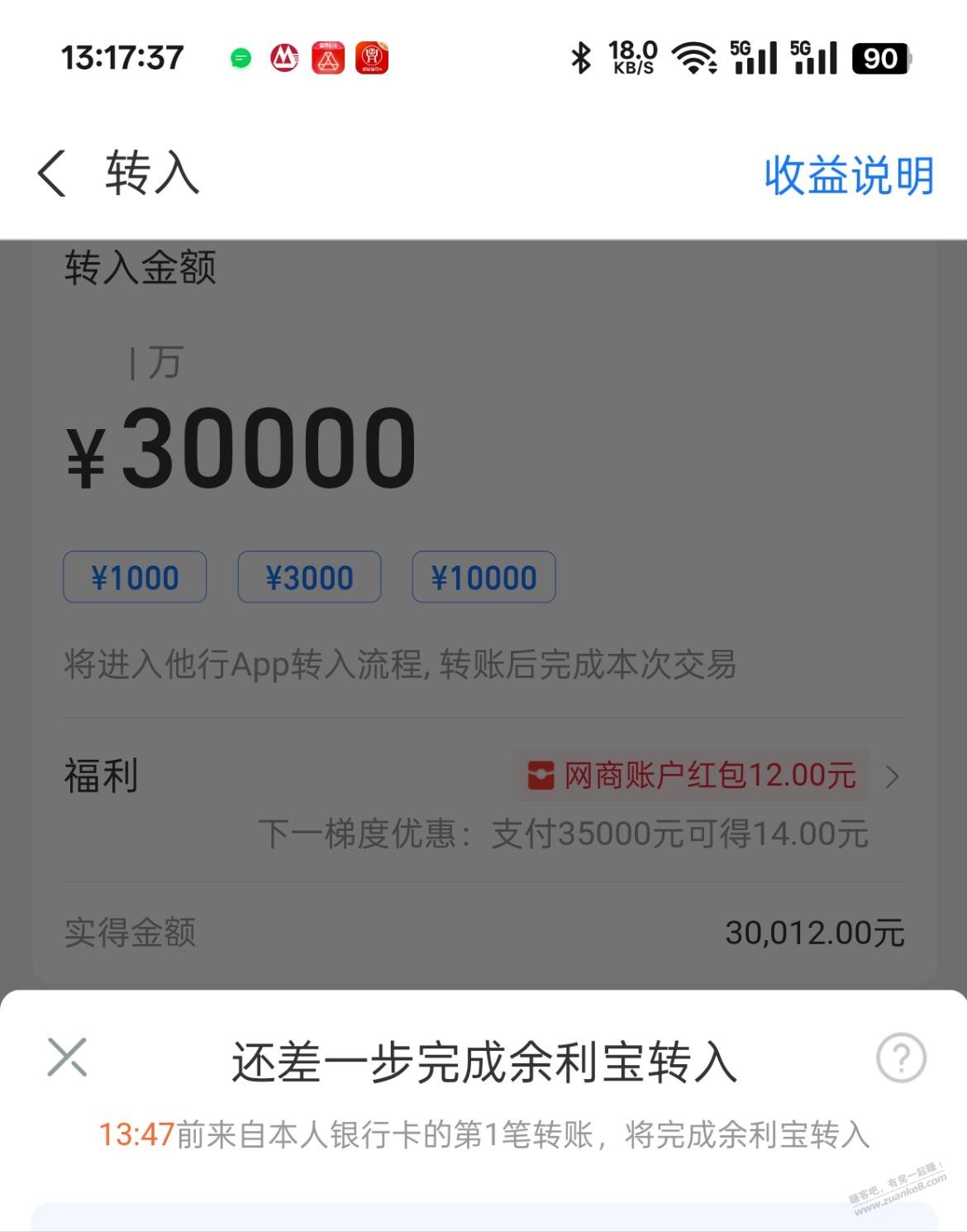Close the 余利宝转入 bottom sheet
The height and width of the screenshot is (1232, 967).
(67, 1058)
